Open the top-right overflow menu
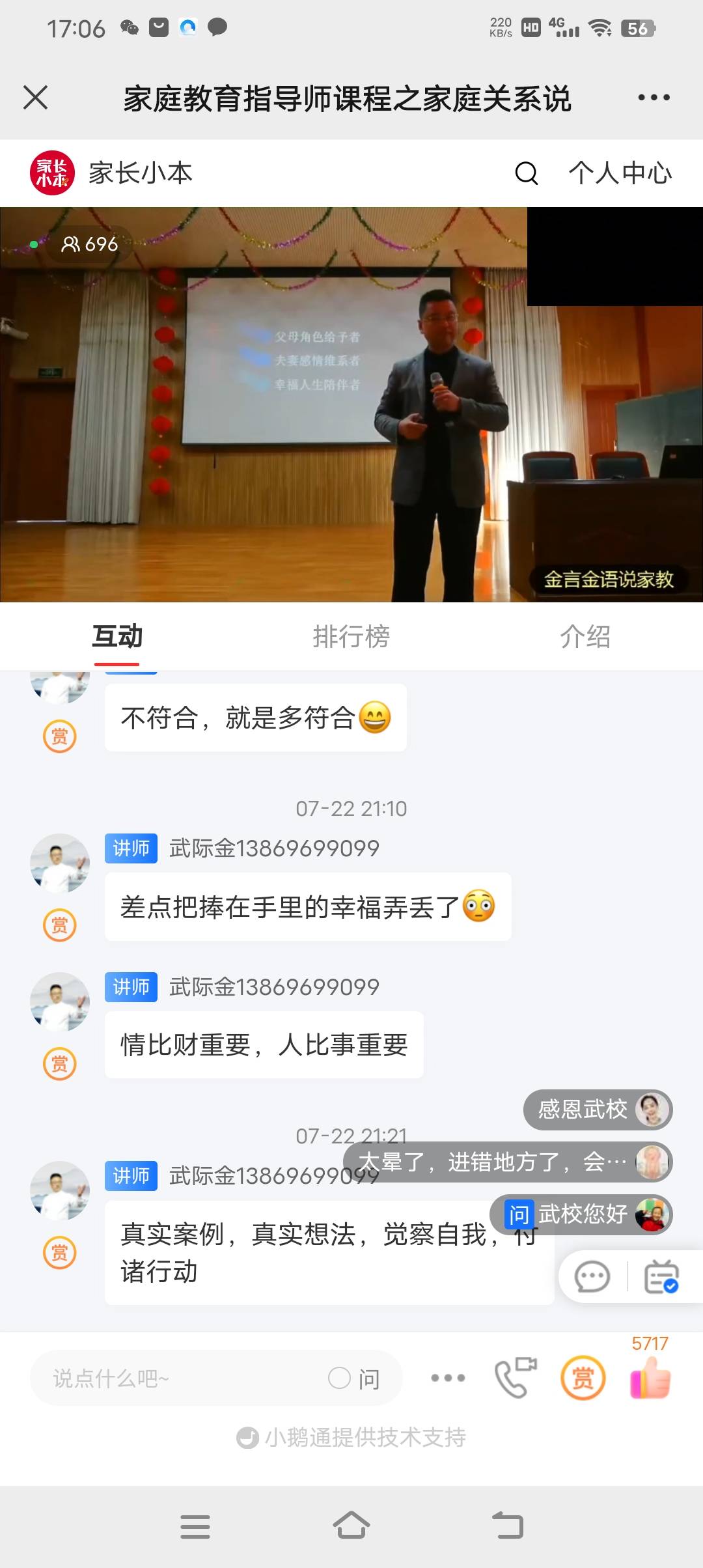703x1568 pixels. 654,97
